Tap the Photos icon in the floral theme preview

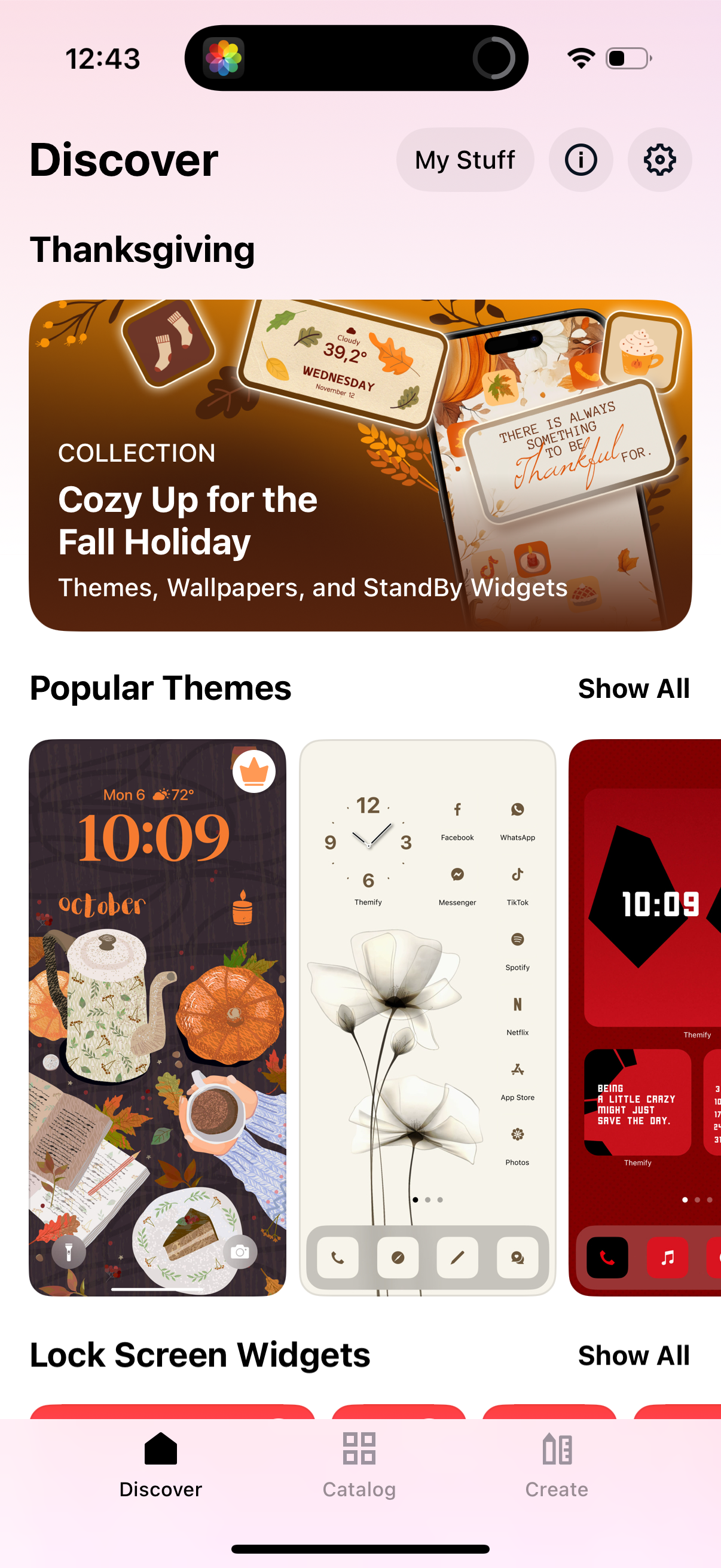pos(517,1134)
